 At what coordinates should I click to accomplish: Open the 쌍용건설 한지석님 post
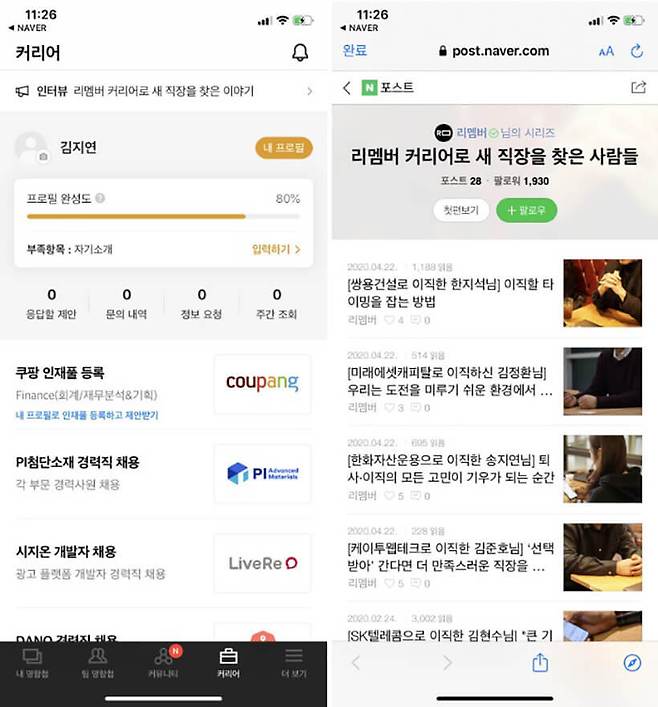(x=452, y=293)
